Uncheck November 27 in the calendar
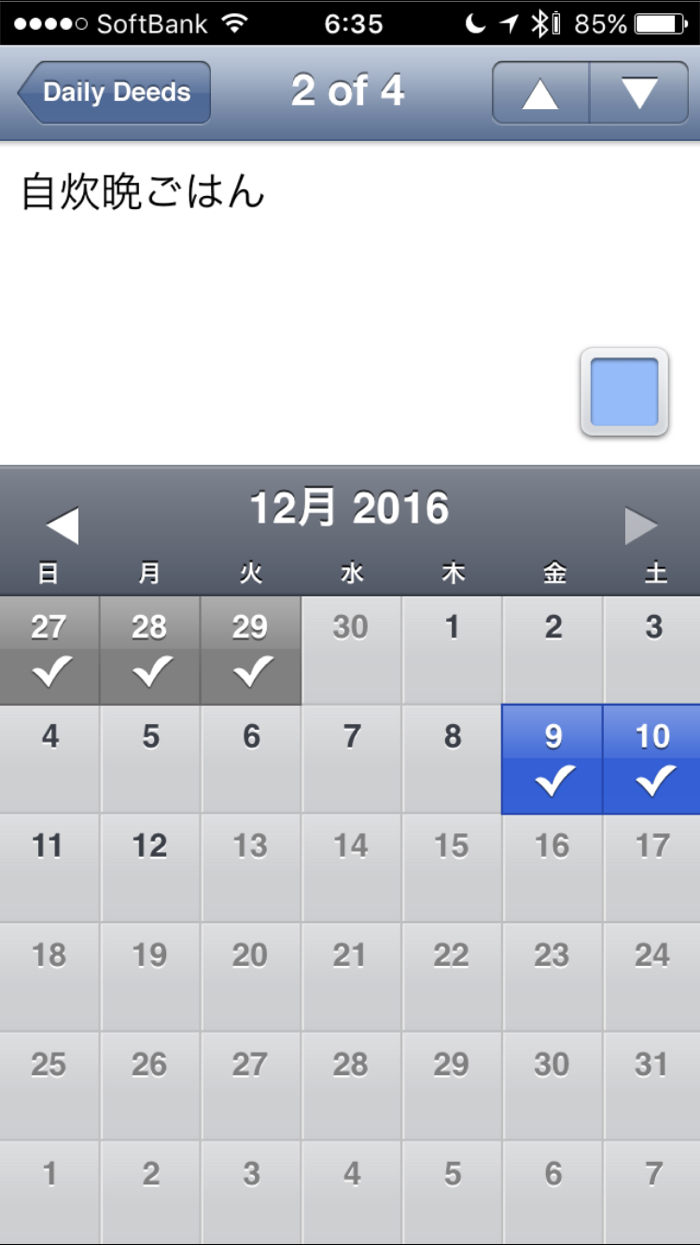Viewport: 700px width, 1245px height. coord(50,651)
